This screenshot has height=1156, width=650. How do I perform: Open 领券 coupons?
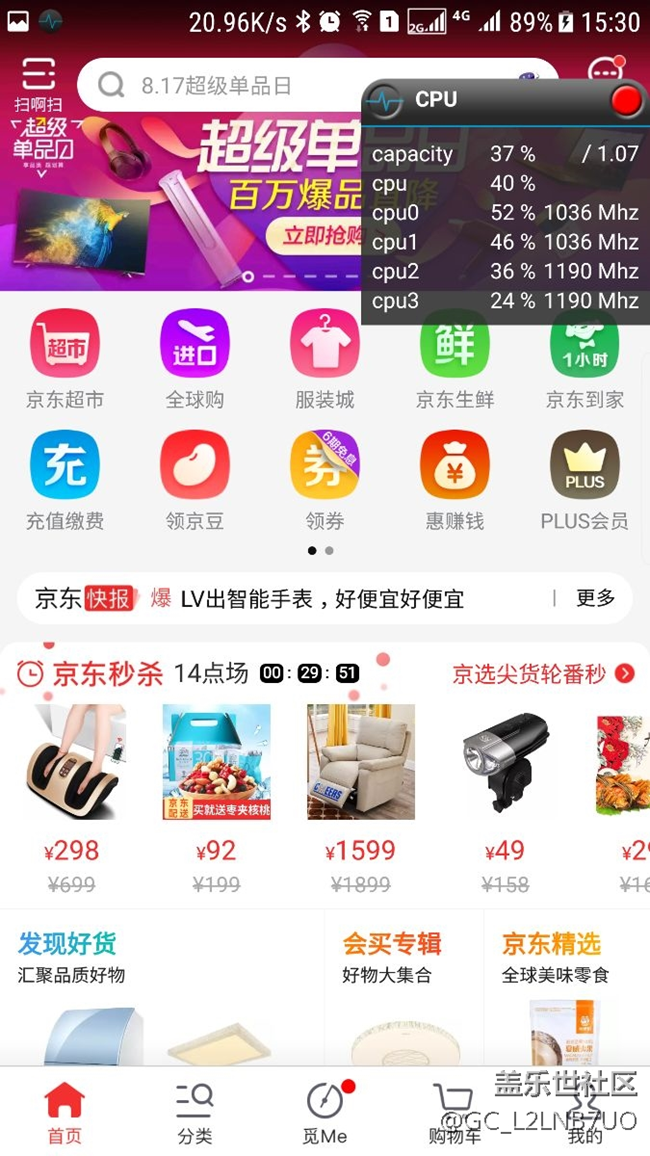tap(324, 481)
